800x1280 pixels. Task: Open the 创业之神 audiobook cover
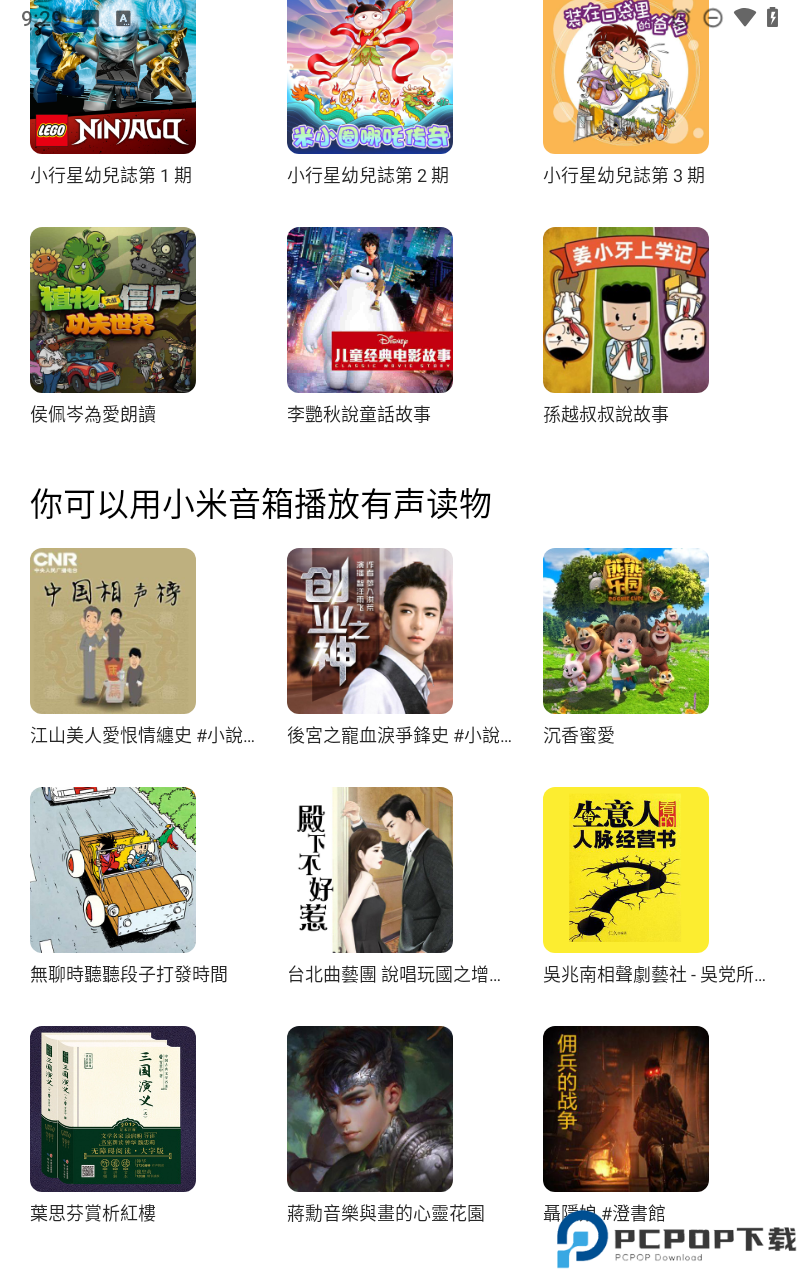point(369,630)
